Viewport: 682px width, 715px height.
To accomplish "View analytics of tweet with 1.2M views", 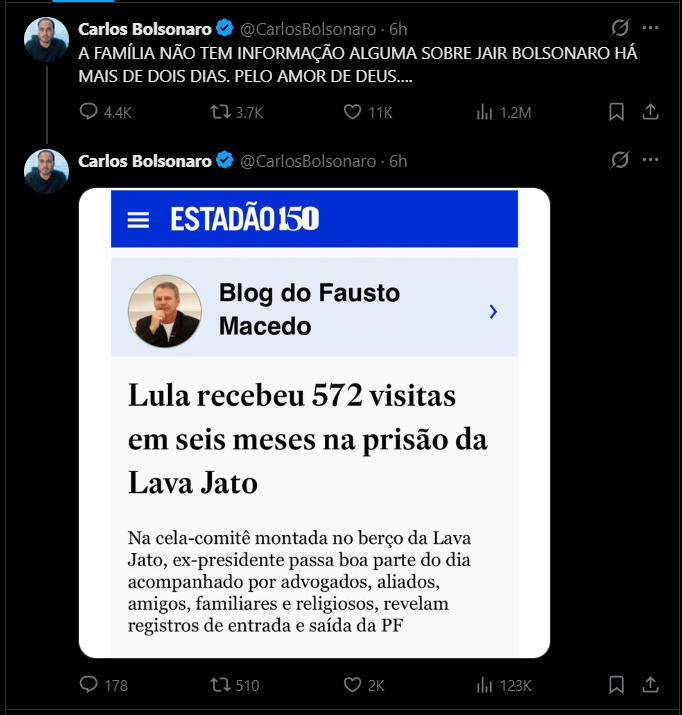I will pyautogui.click(x=486, y=112).
